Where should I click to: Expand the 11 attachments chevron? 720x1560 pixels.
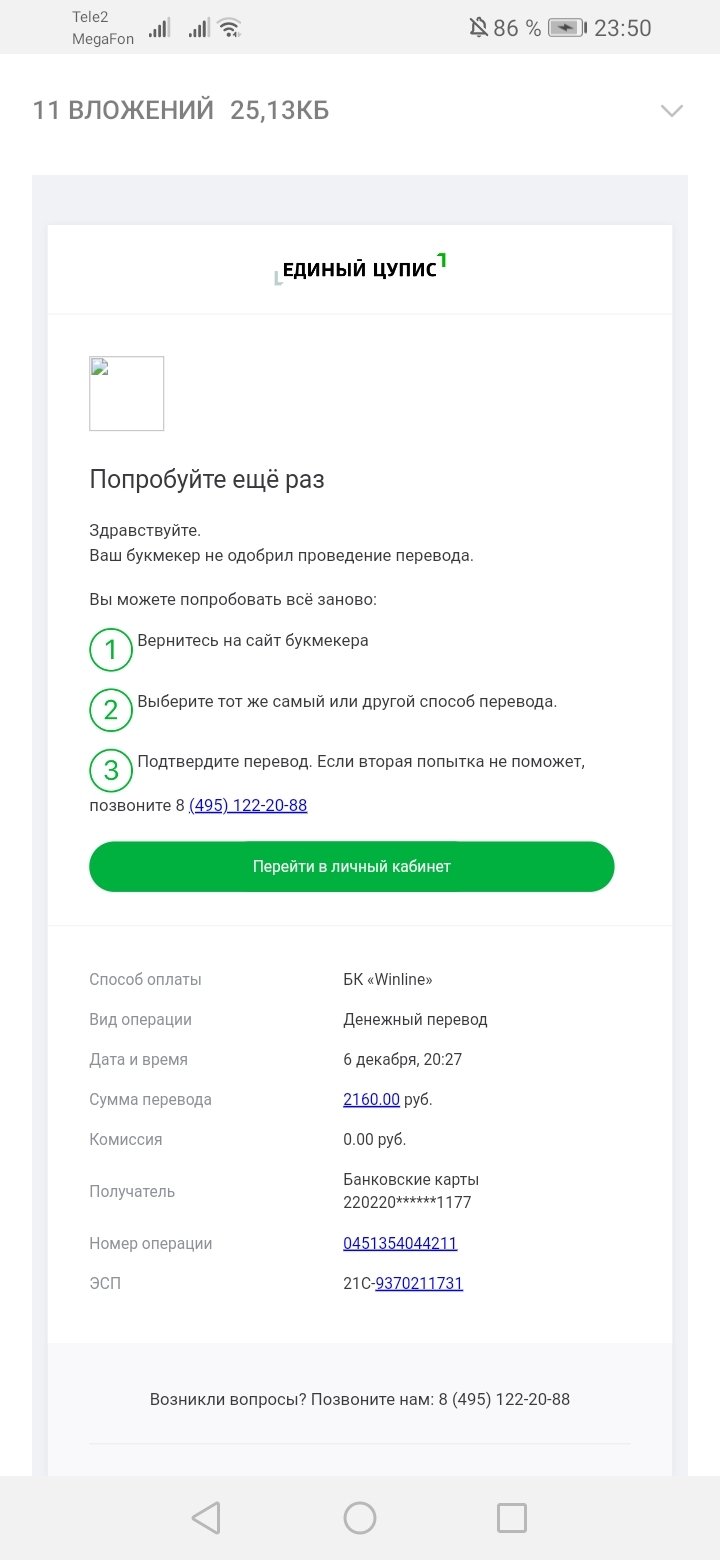coord(671,110)
